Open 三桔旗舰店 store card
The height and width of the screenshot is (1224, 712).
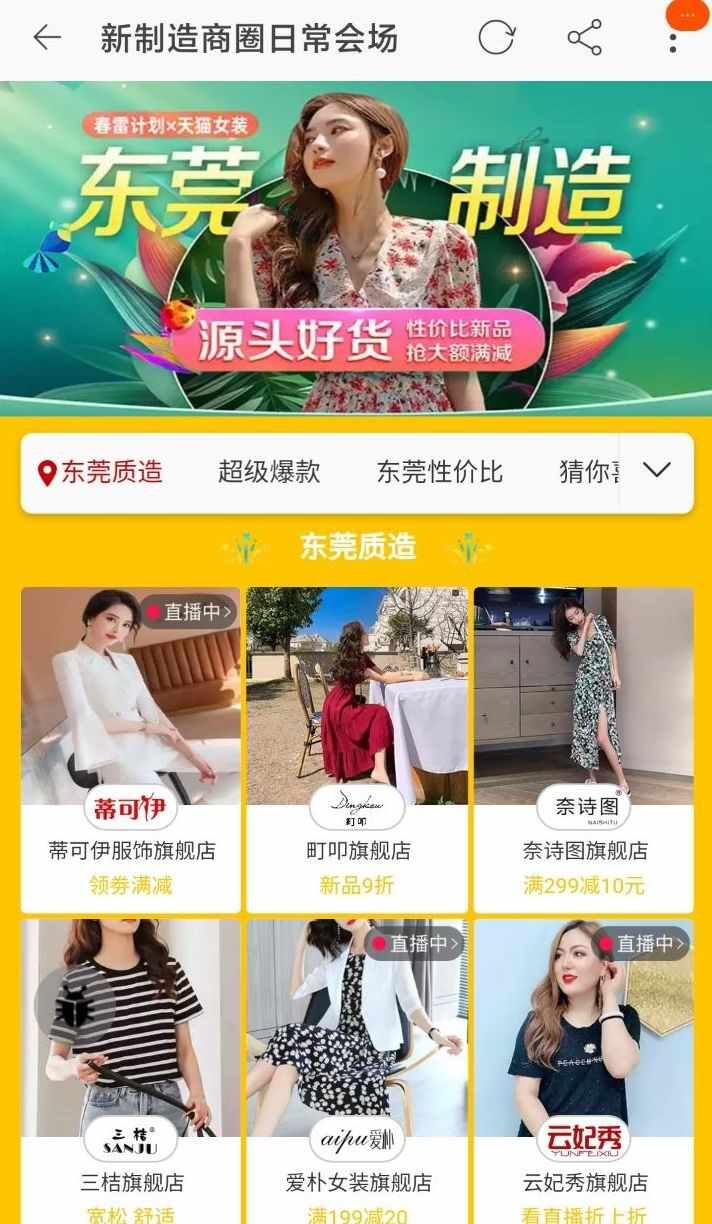point(131,1070)
